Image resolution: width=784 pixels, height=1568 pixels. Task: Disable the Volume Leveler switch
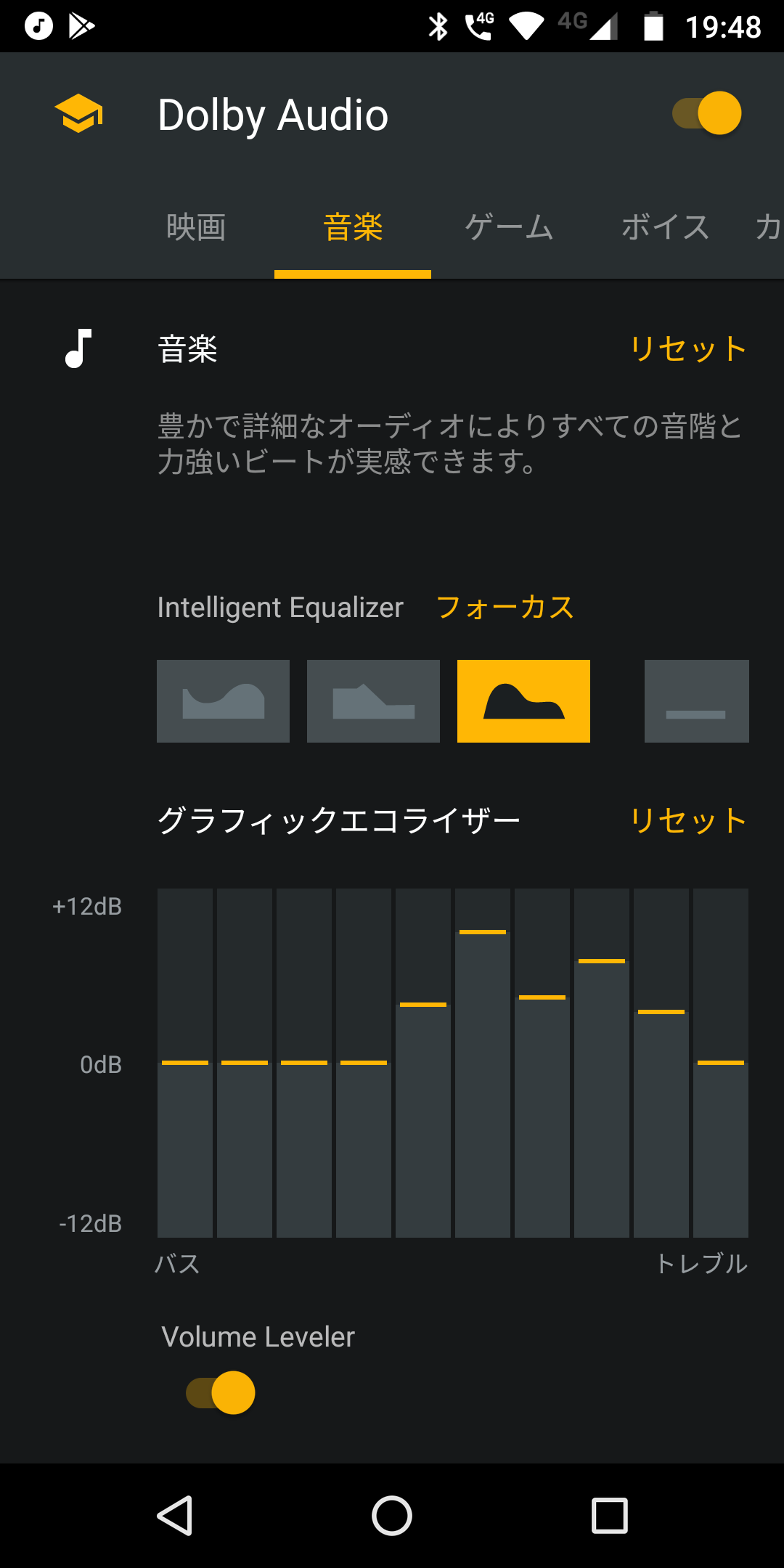[221, 1392]
